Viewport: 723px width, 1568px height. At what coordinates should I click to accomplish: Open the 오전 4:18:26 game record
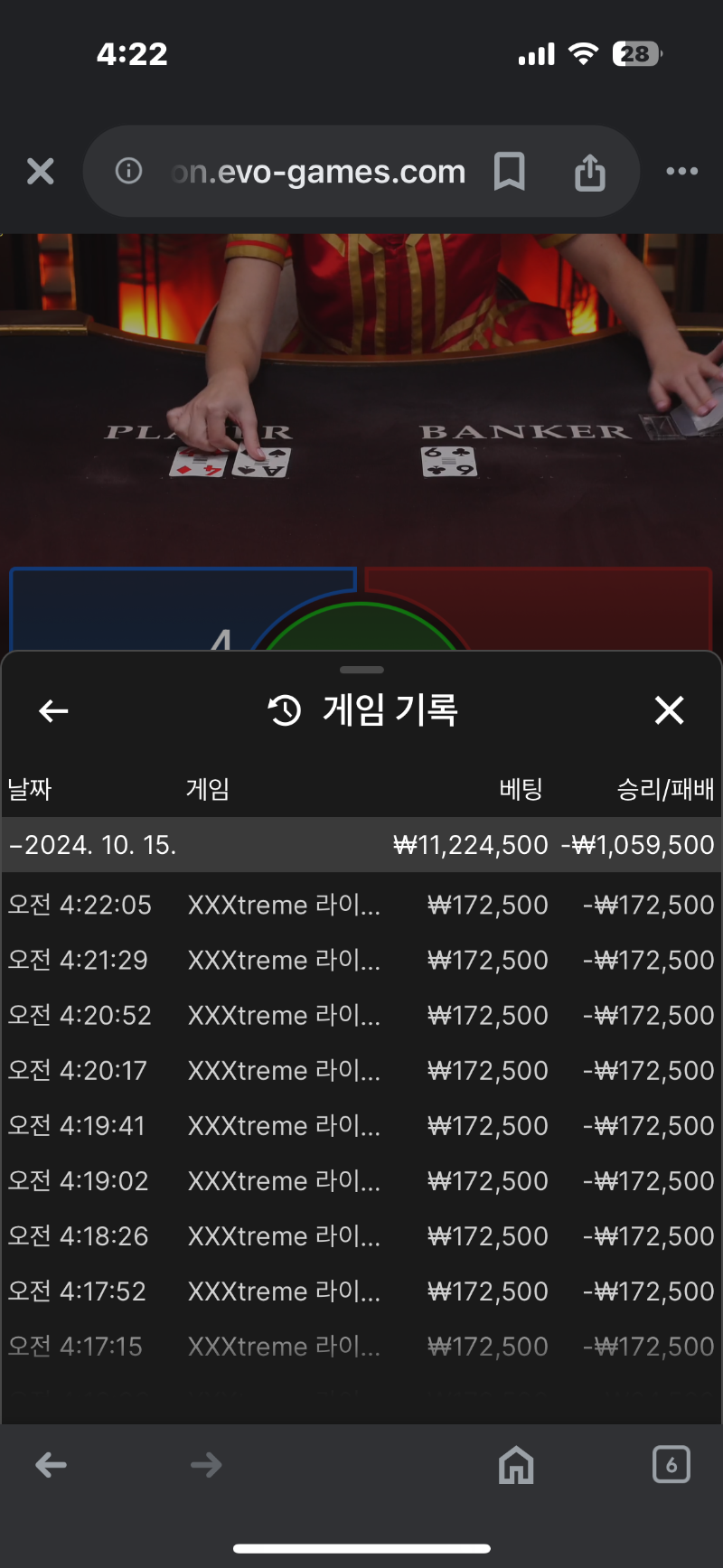pyautogui.click(x=361, y=1235)
